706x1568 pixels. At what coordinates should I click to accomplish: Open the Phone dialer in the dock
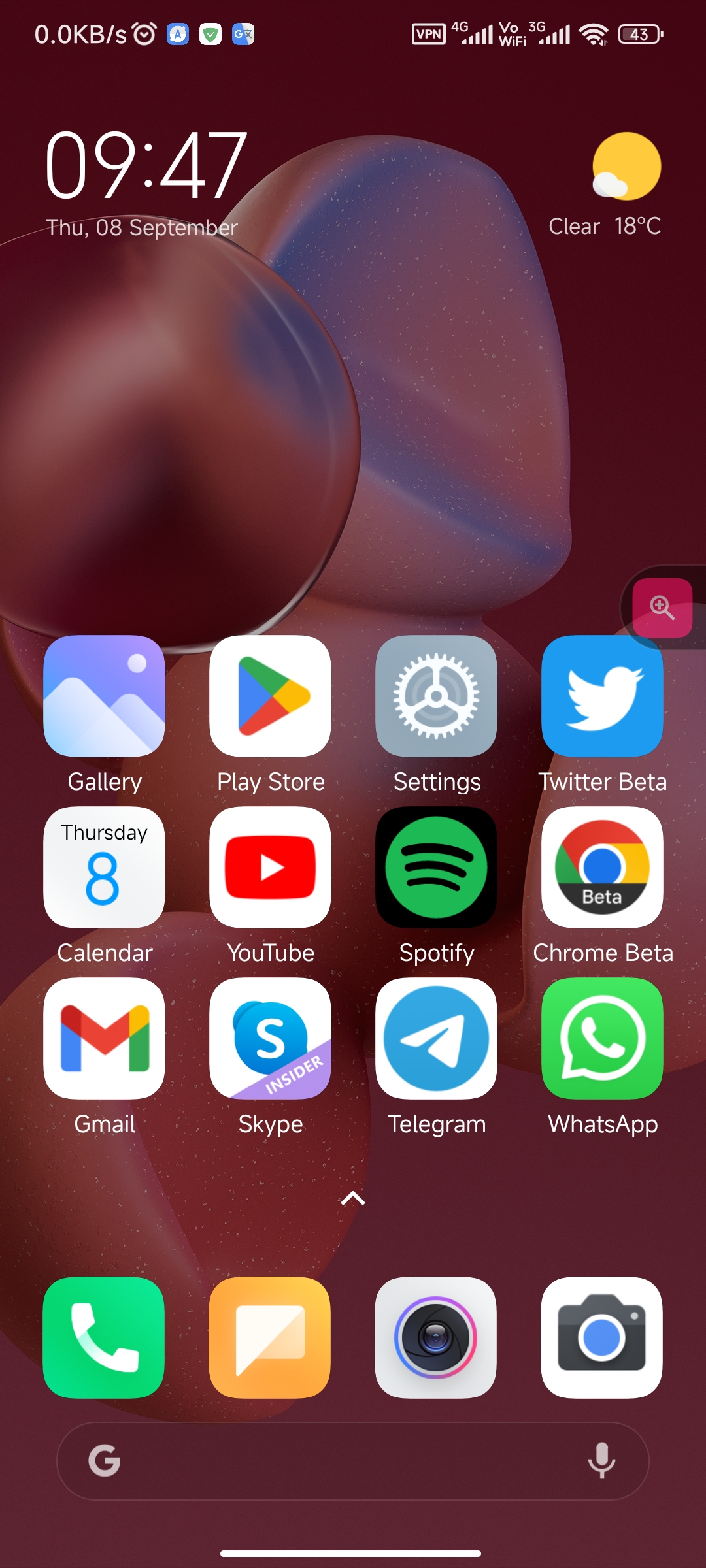click(x=104, y=1337)
